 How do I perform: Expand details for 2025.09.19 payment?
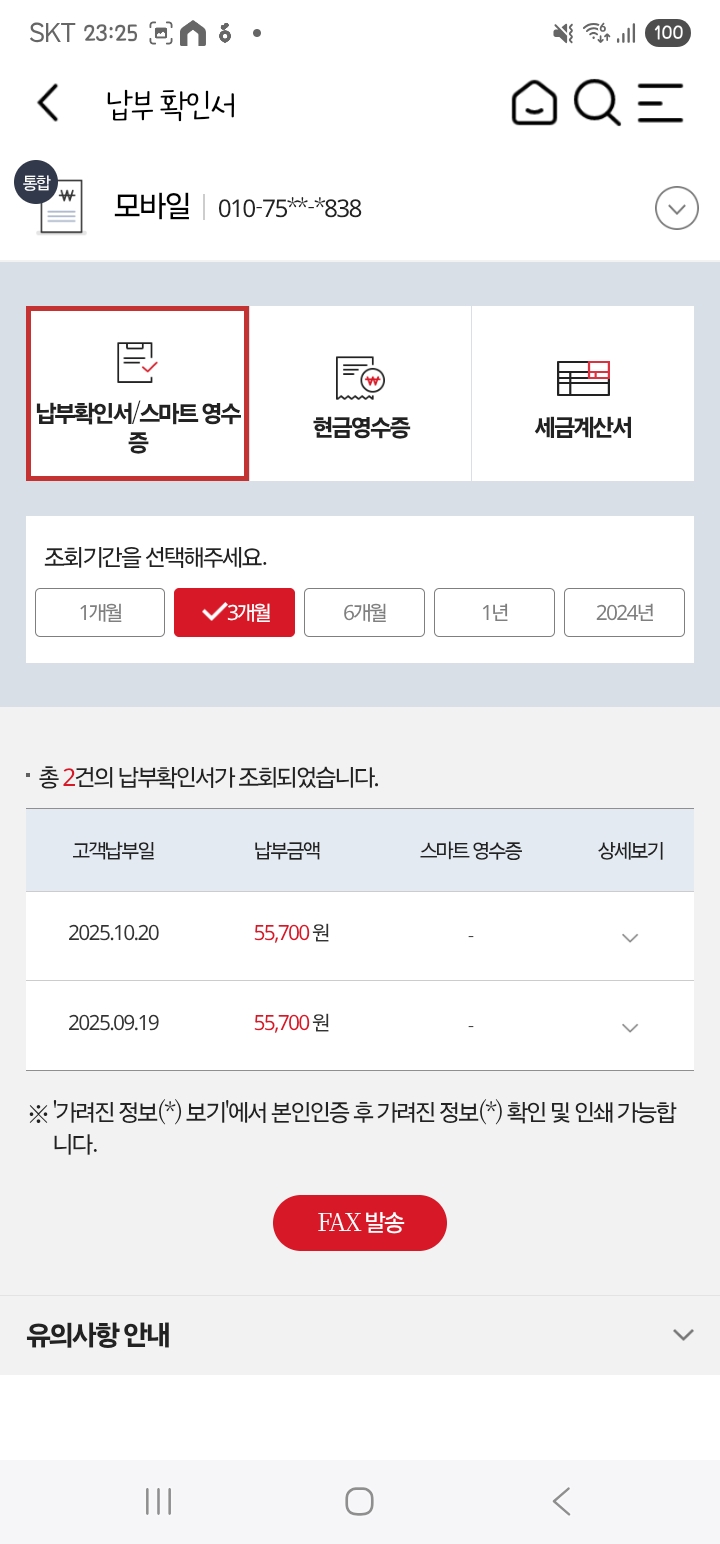(629, 1027)
